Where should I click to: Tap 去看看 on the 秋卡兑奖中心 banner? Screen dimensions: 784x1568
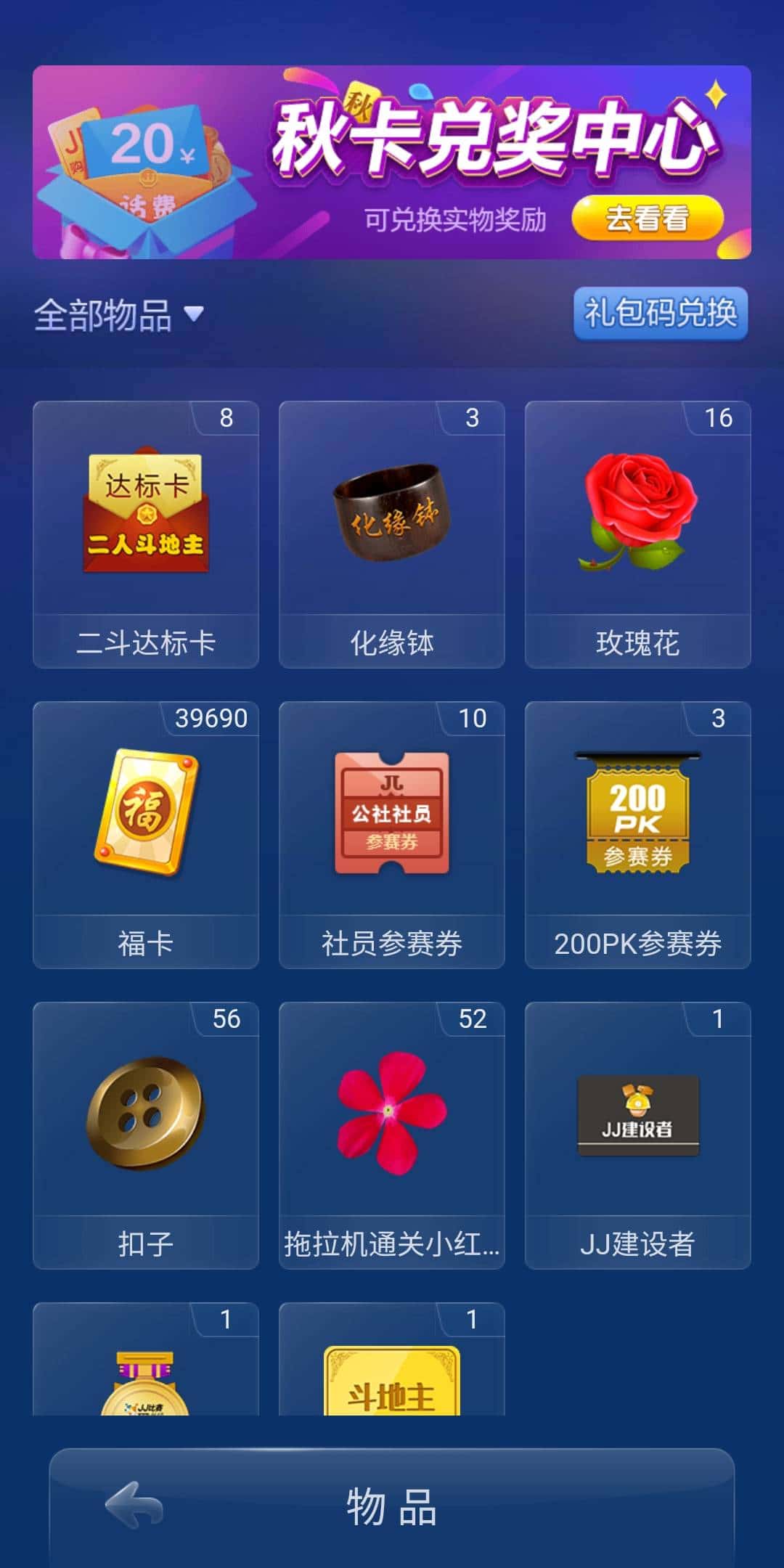coord(647,218)
